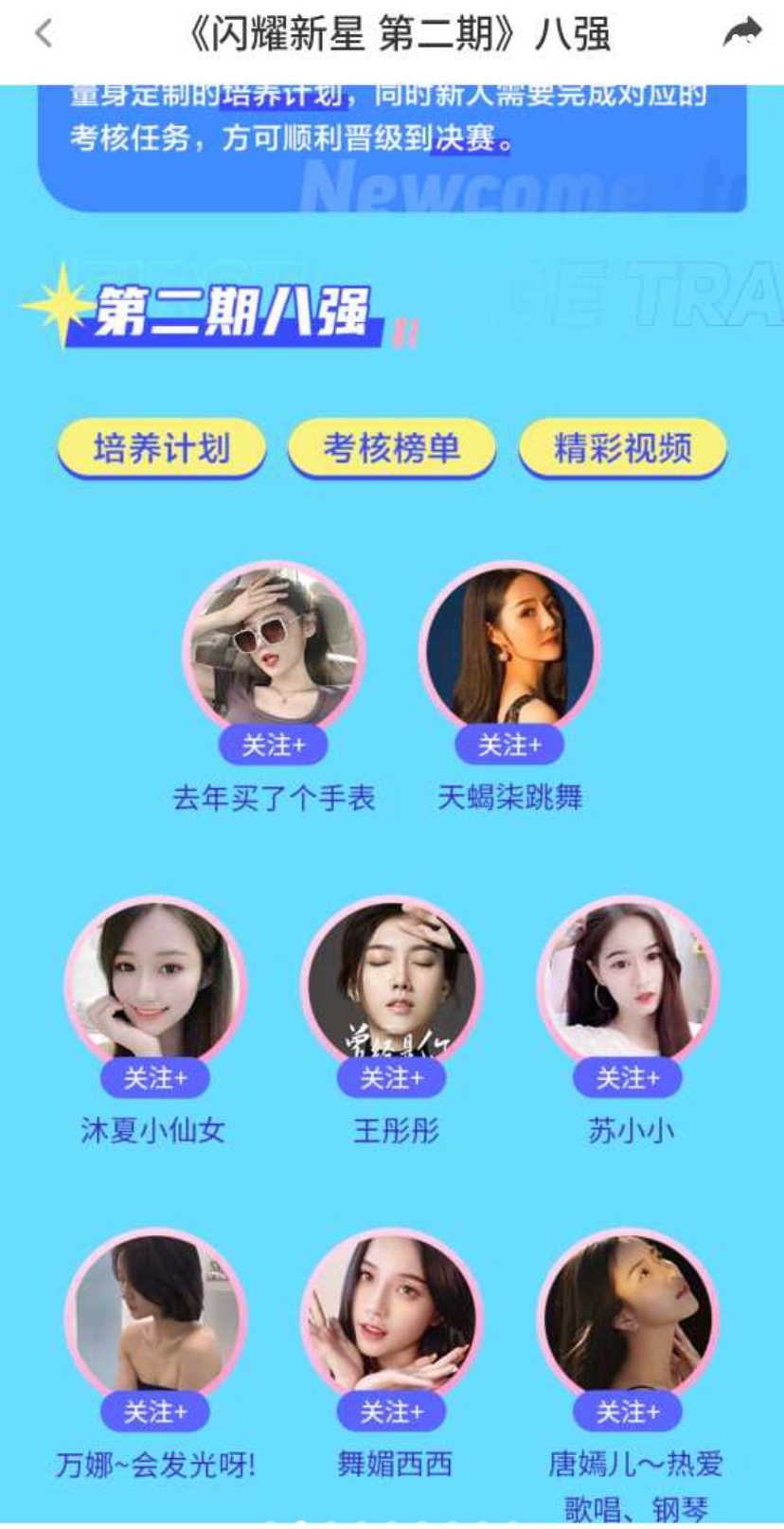784x1529 pixels.
Task: Follow 去年买了个手表
Action: (274, 746)
